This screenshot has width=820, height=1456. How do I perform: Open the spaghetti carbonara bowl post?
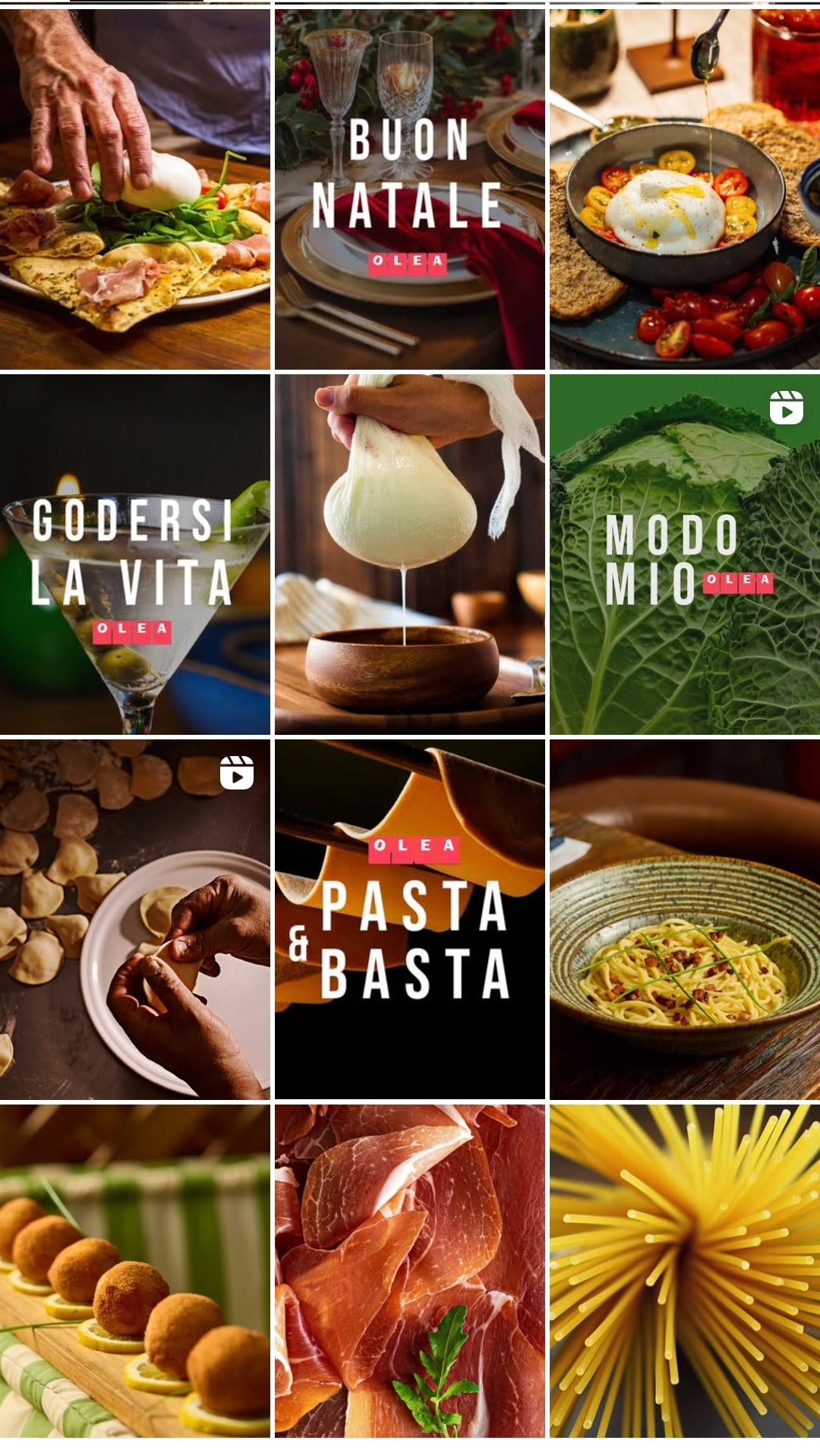[685, 919]
